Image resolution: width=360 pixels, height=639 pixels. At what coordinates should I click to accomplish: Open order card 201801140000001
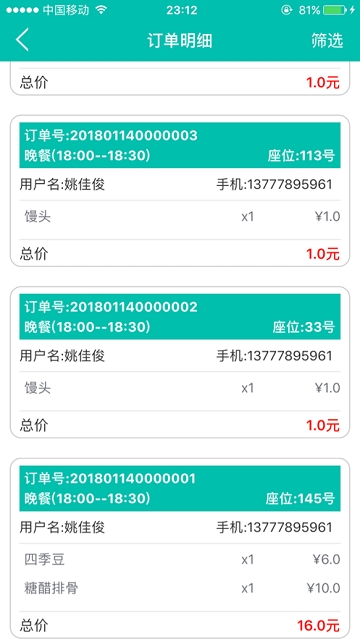tap(180, 548)
